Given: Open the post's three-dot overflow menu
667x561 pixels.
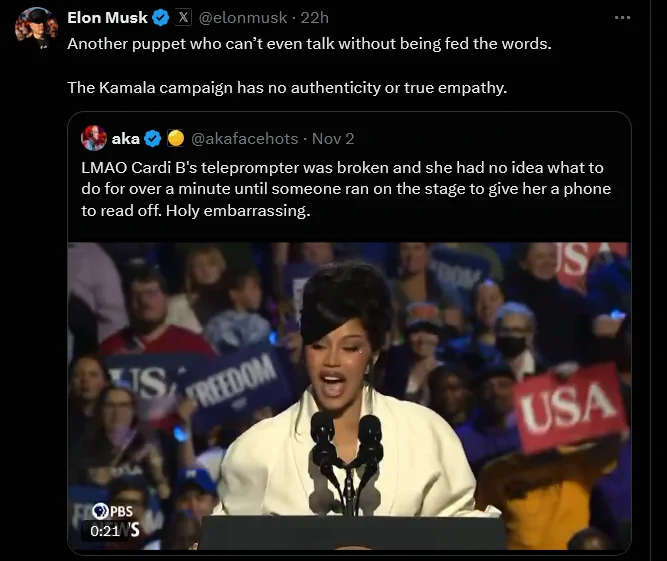Looking at the screenshot, I should pyautogui.click(x=622, y=17).
